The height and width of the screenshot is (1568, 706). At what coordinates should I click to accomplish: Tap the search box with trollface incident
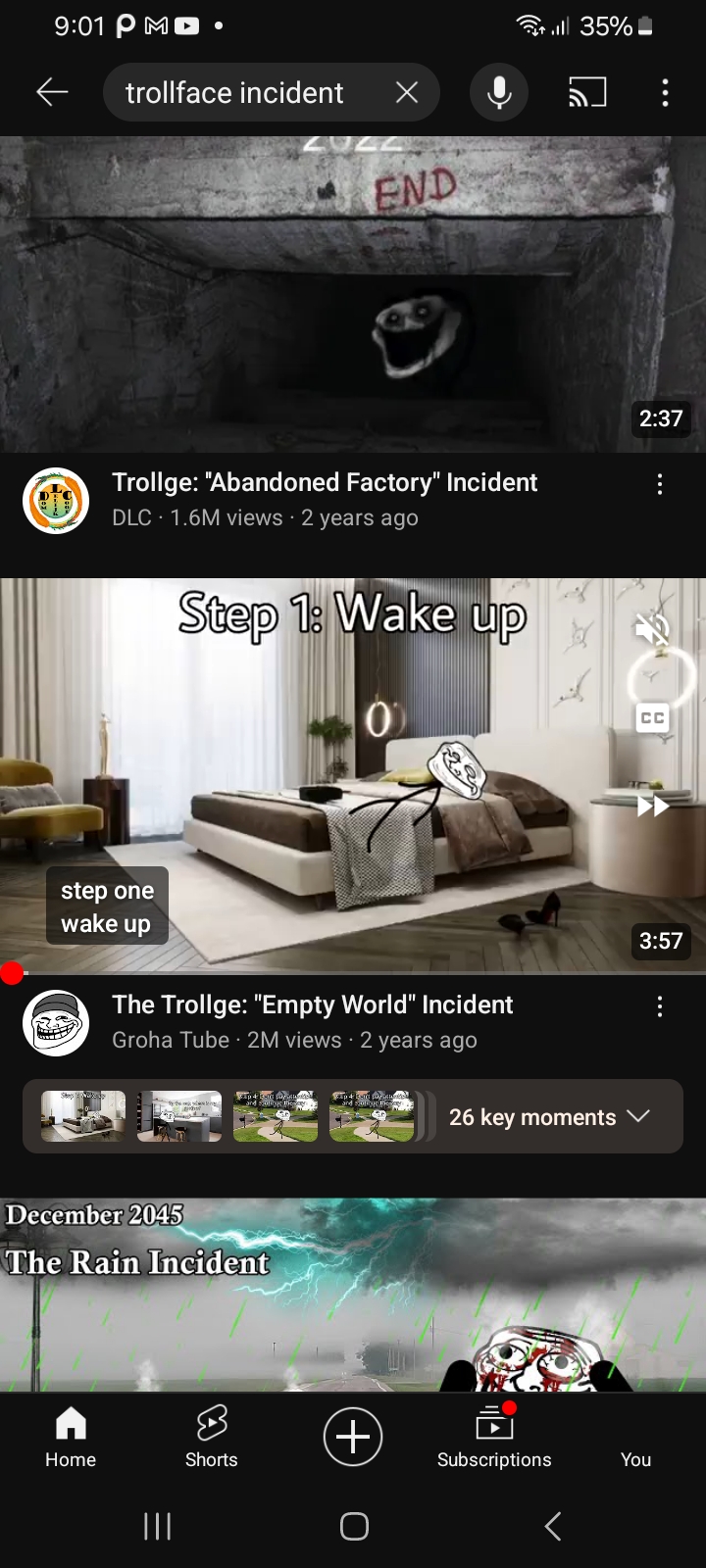(x=235, y=93)
